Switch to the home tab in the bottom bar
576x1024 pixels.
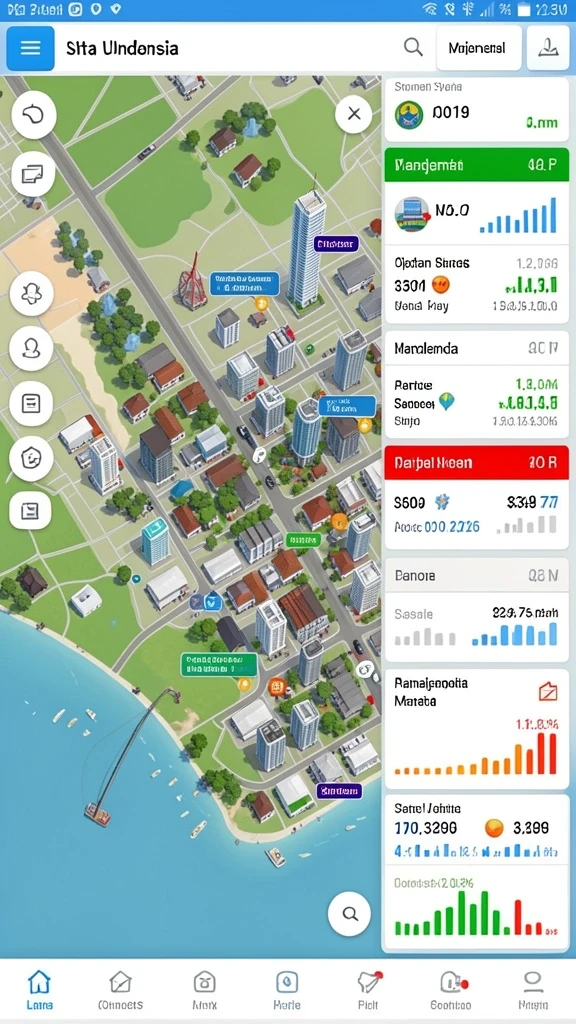40,989
